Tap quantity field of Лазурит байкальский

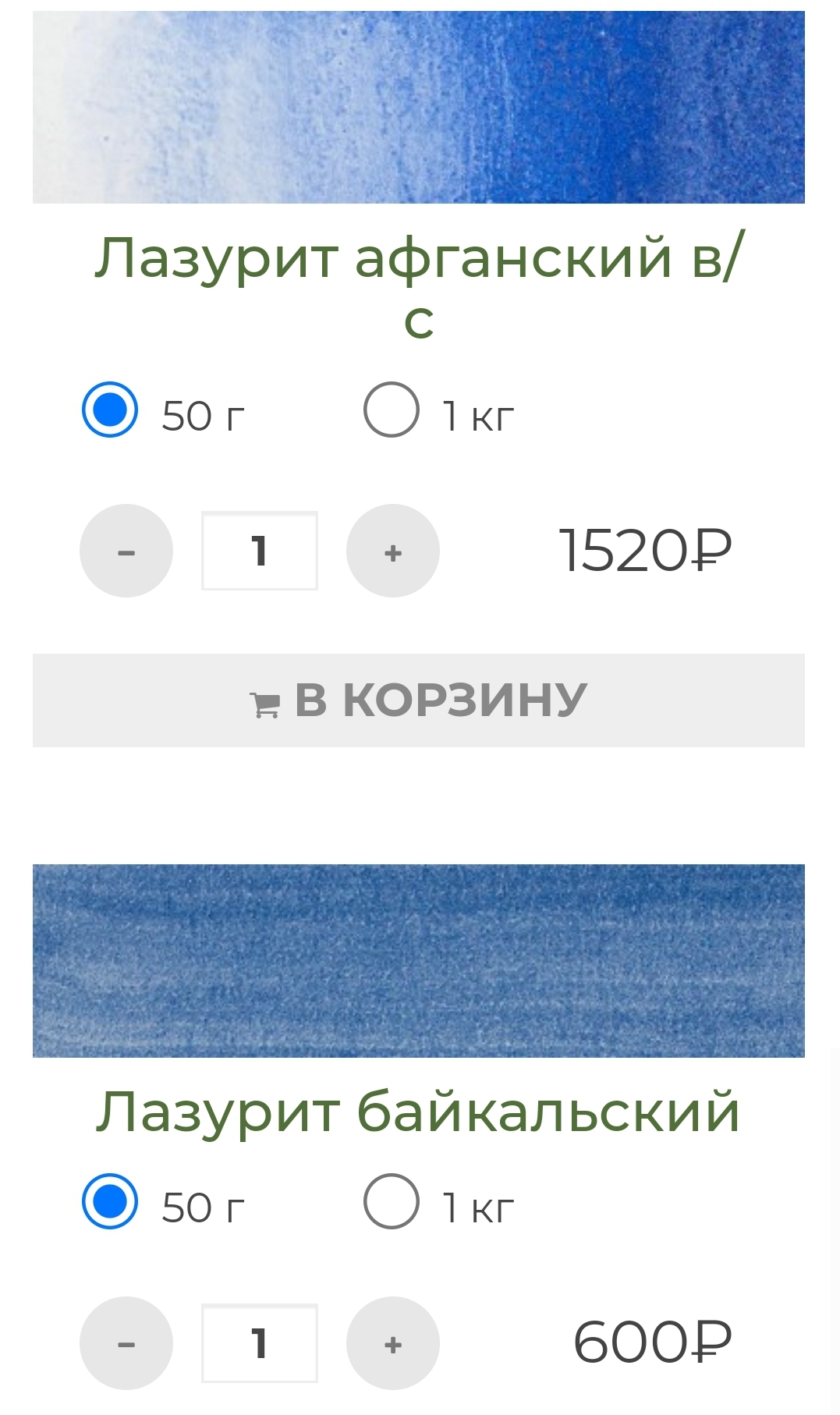[260, 1343]
